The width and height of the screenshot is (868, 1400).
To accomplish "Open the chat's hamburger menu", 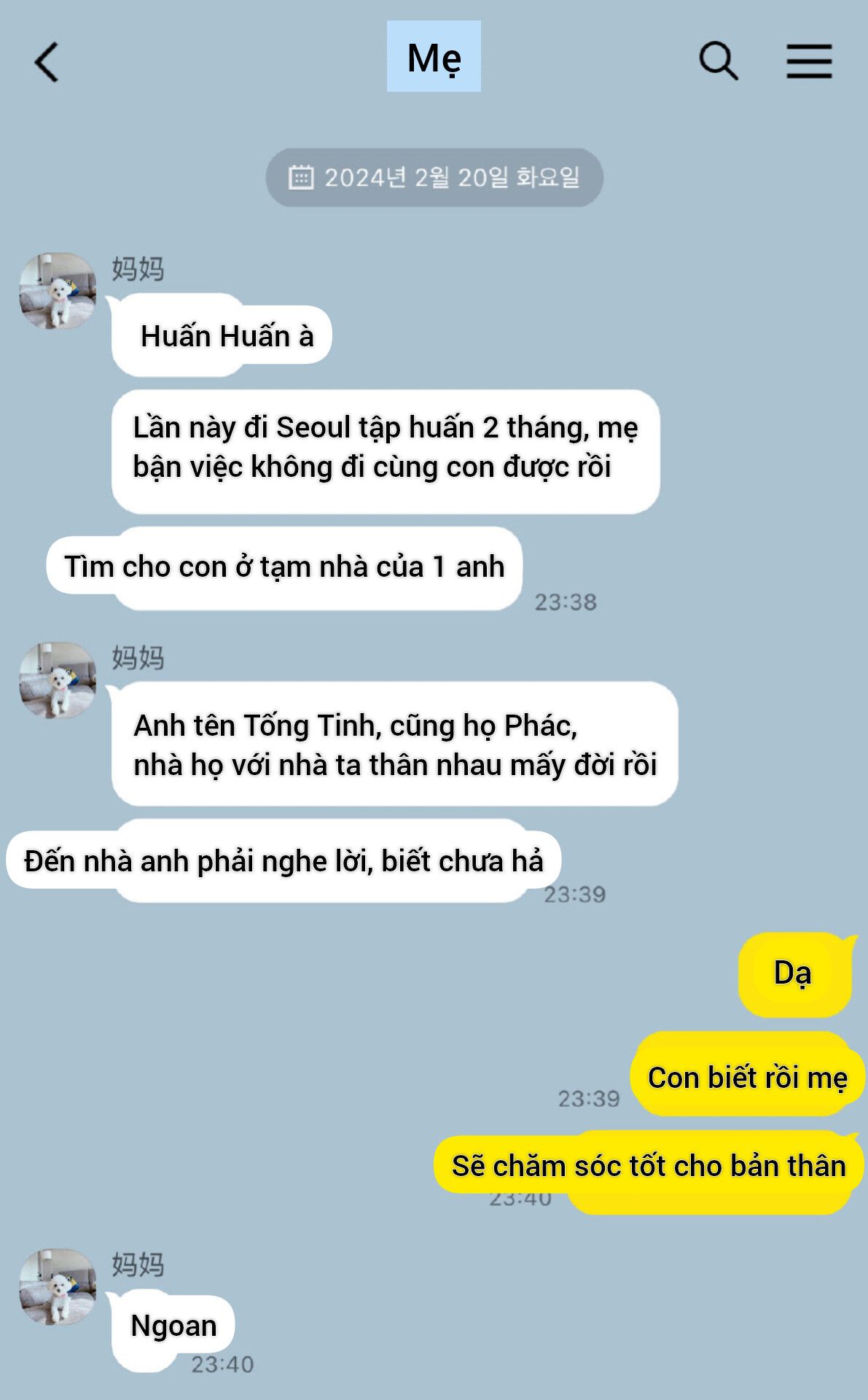I will click(809, 61).
